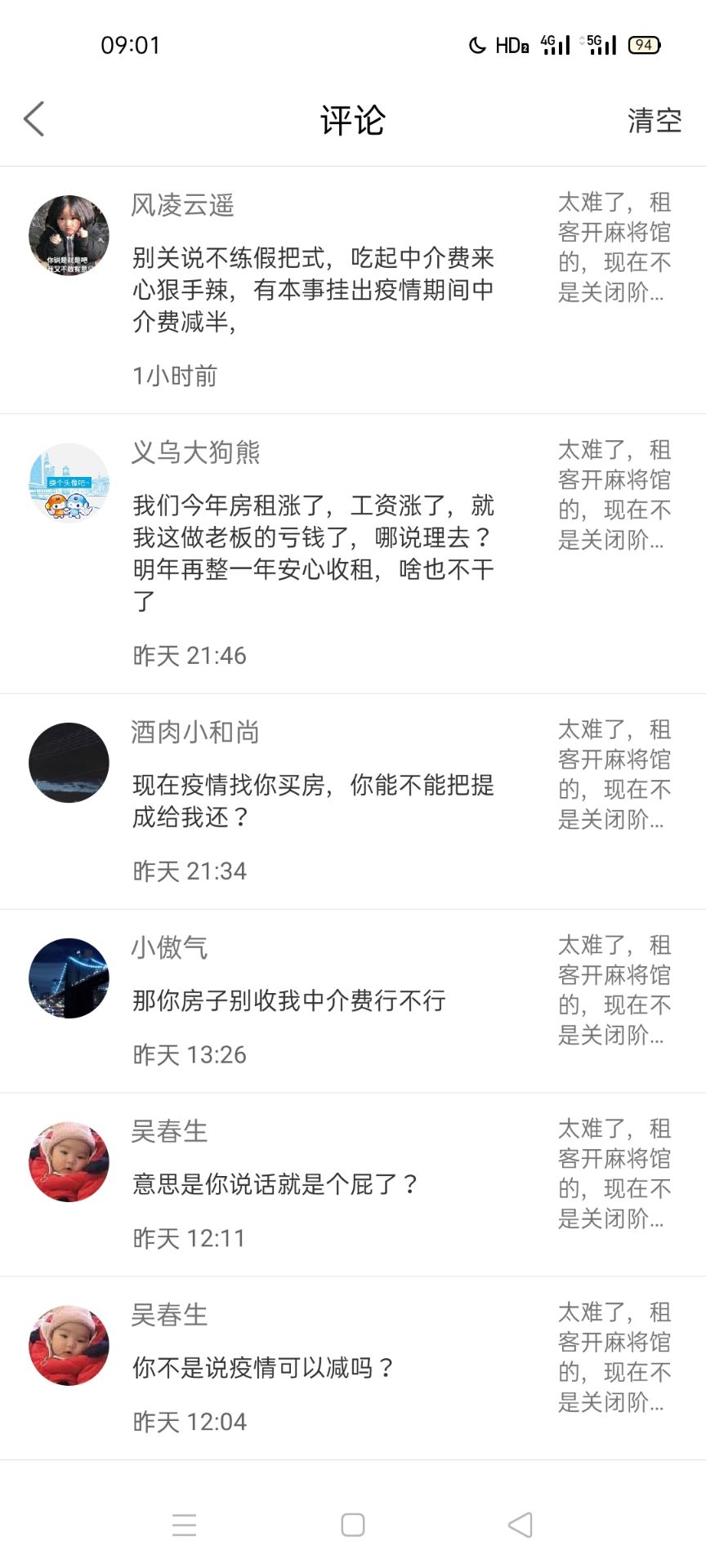Open 风凌云遥's profile picture

click(69, 235)
